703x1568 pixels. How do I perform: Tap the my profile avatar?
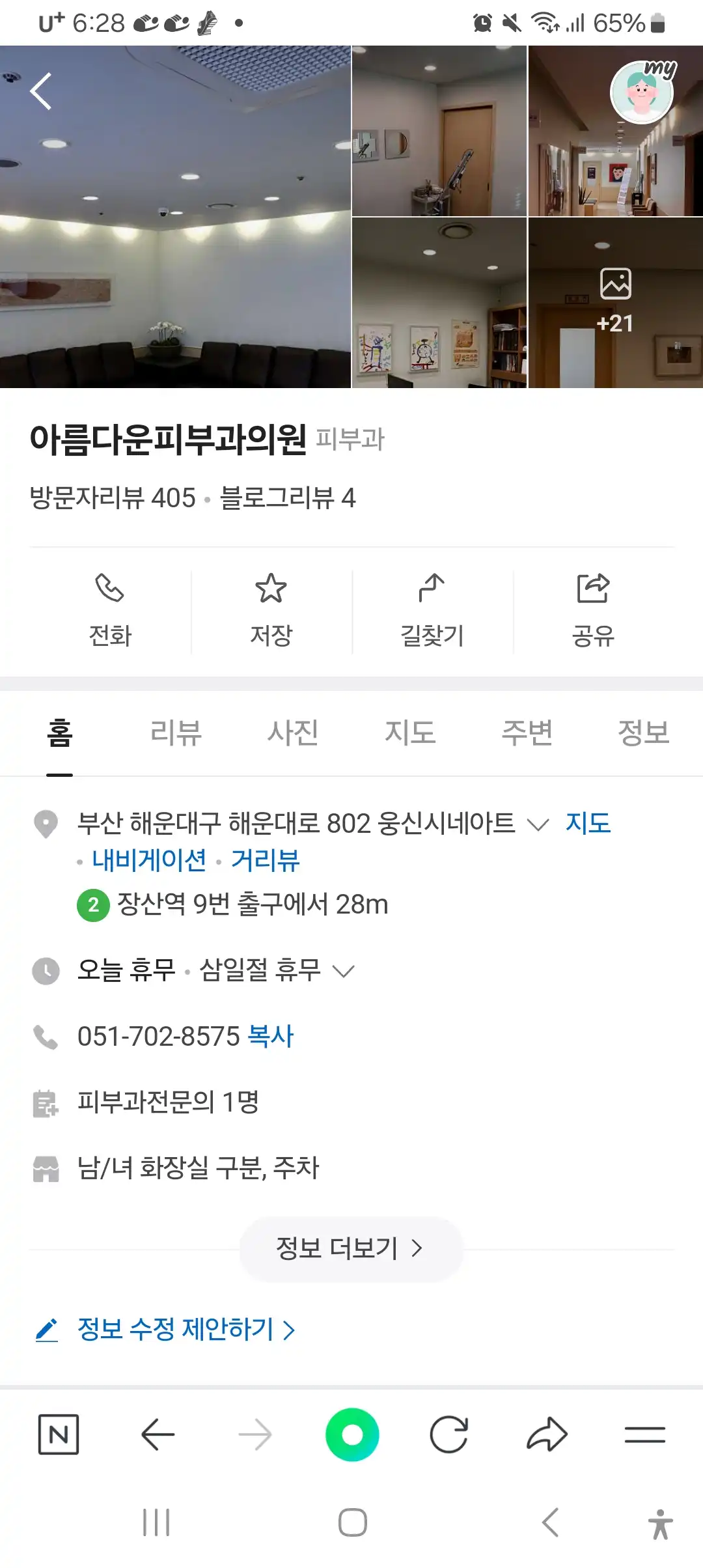tap(641, 92)
